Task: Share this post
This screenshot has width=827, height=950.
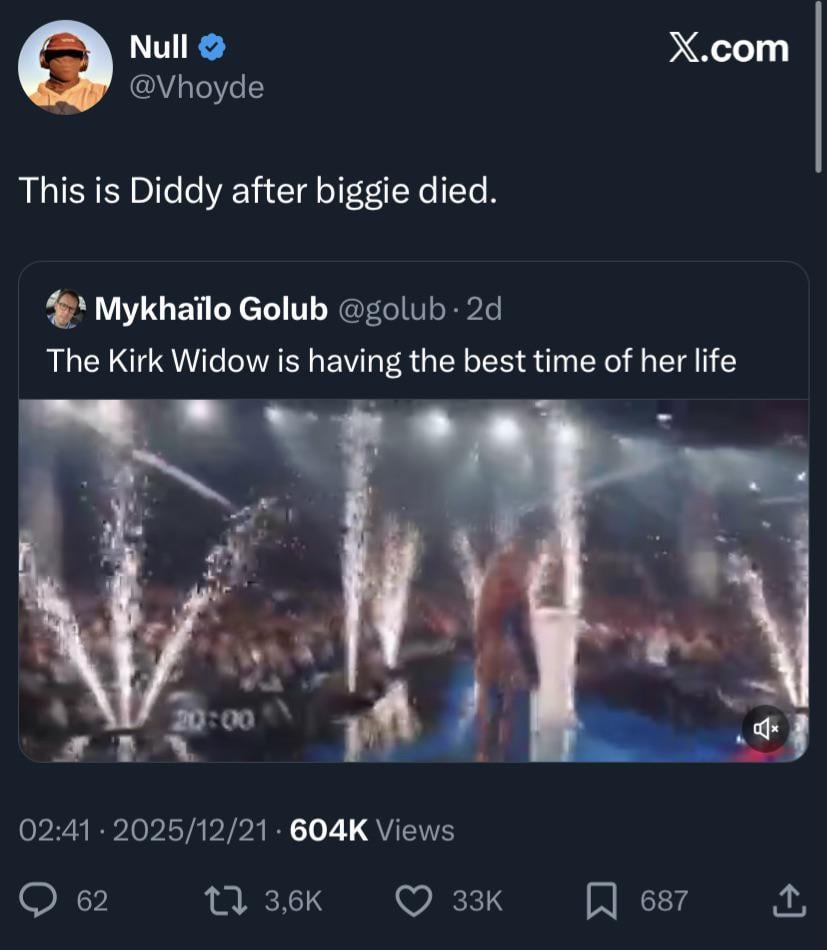Action: 787,901
